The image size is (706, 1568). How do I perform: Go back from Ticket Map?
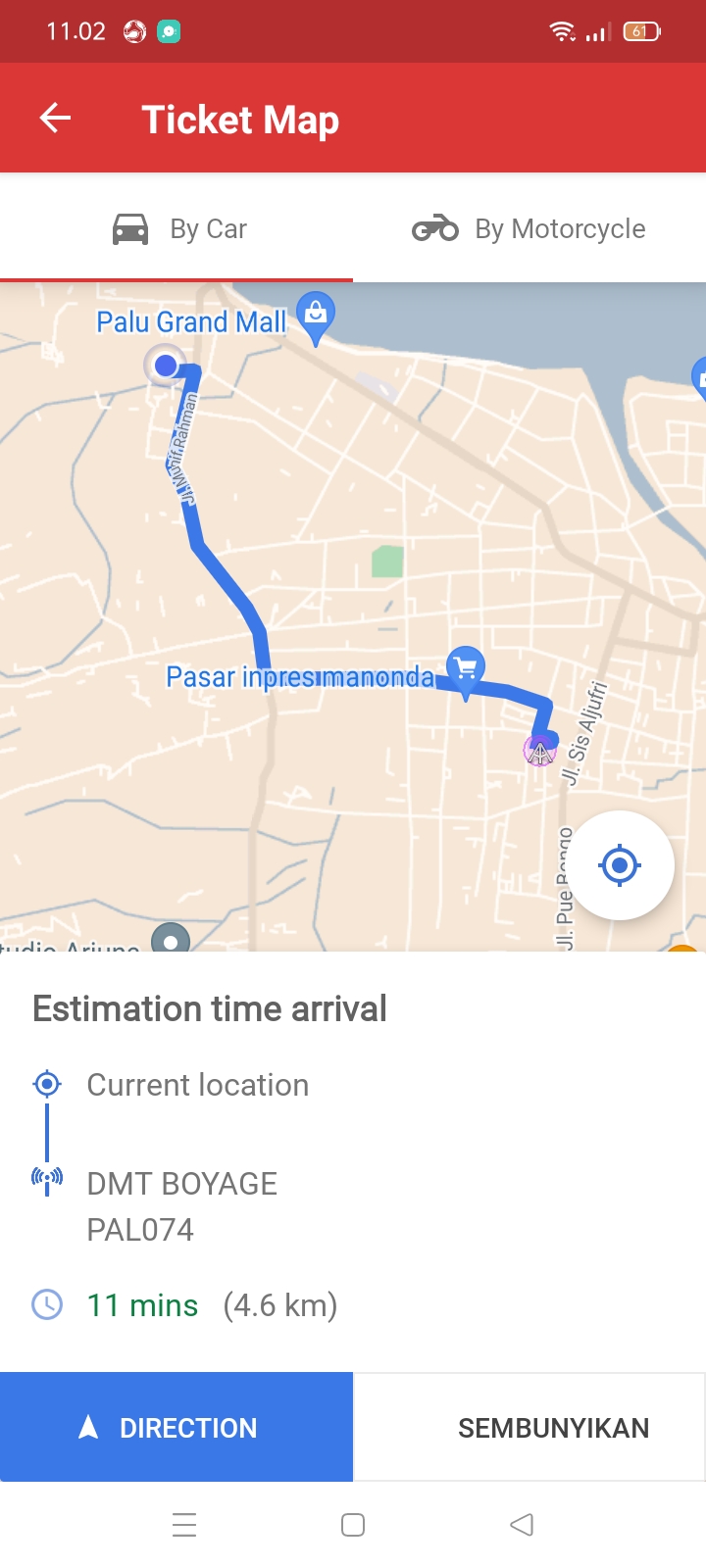coord(56,119)
